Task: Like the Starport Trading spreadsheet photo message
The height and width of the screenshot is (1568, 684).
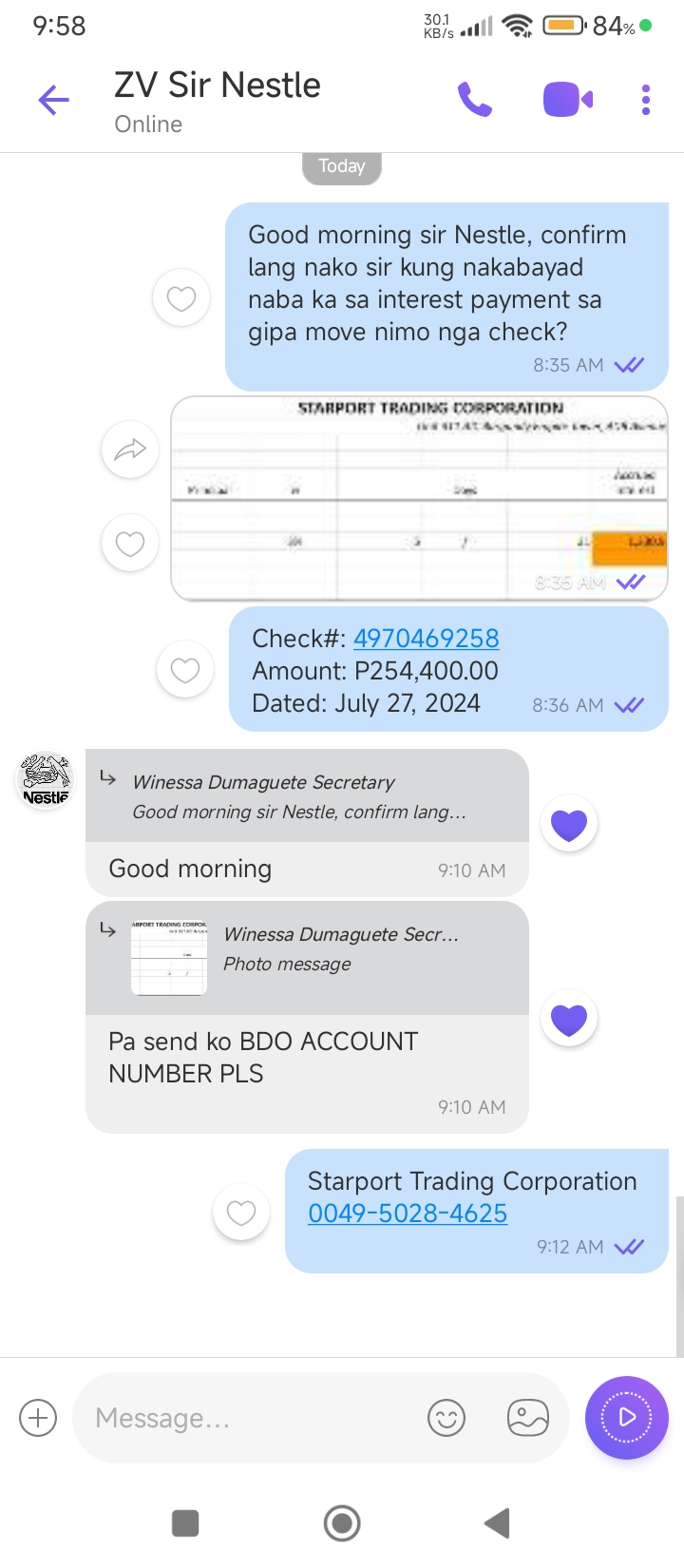Action: click(x=130, y=545)
